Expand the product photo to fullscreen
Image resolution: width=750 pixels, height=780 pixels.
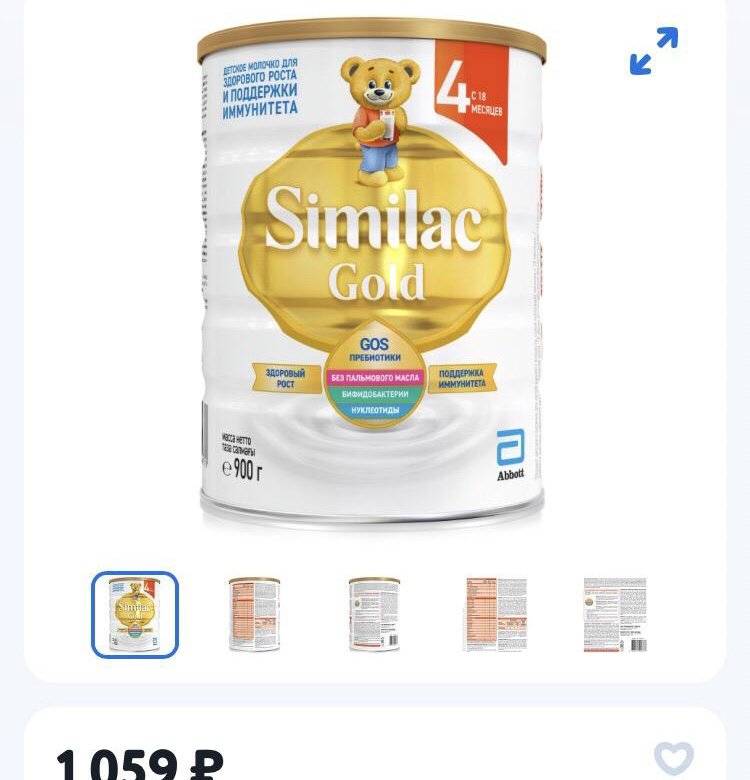(654, 51)
